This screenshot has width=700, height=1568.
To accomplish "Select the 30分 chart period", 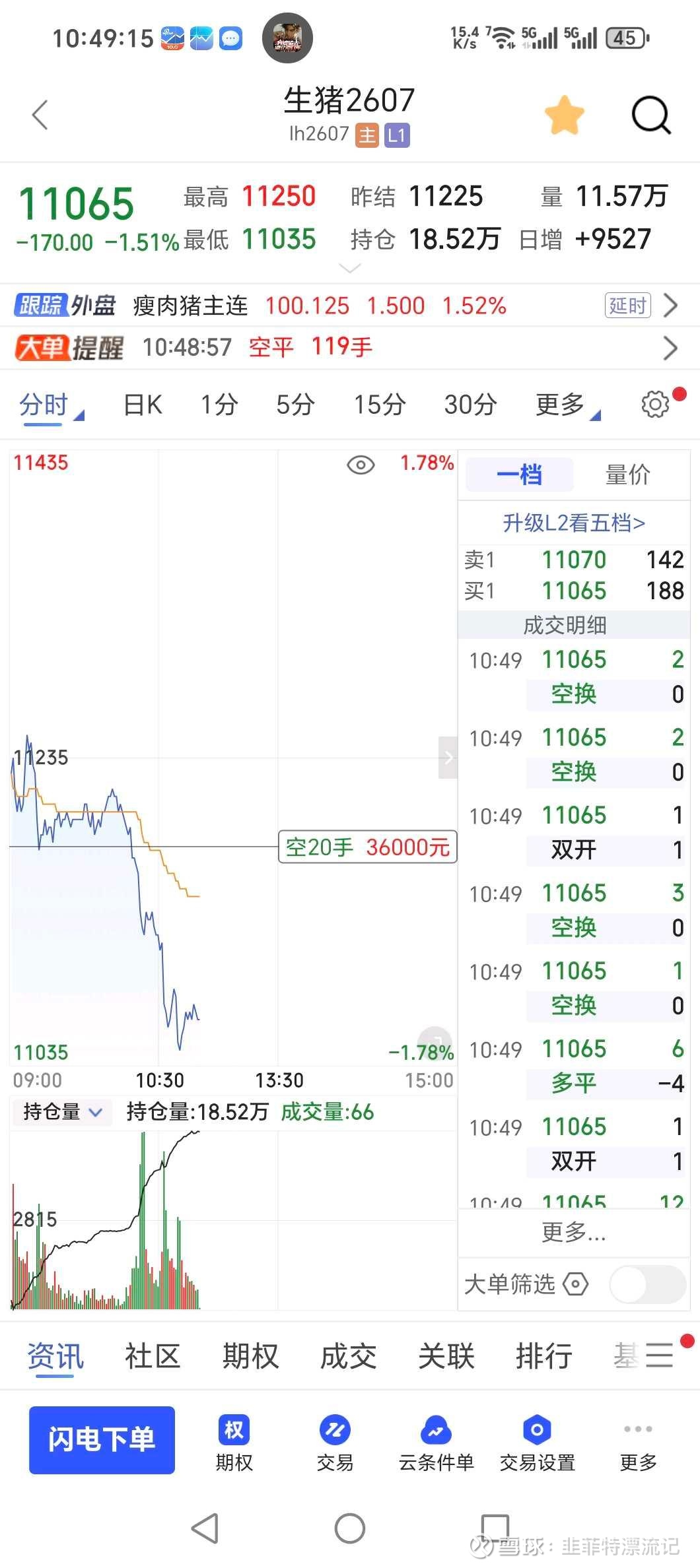I will [x=470, y=405].
